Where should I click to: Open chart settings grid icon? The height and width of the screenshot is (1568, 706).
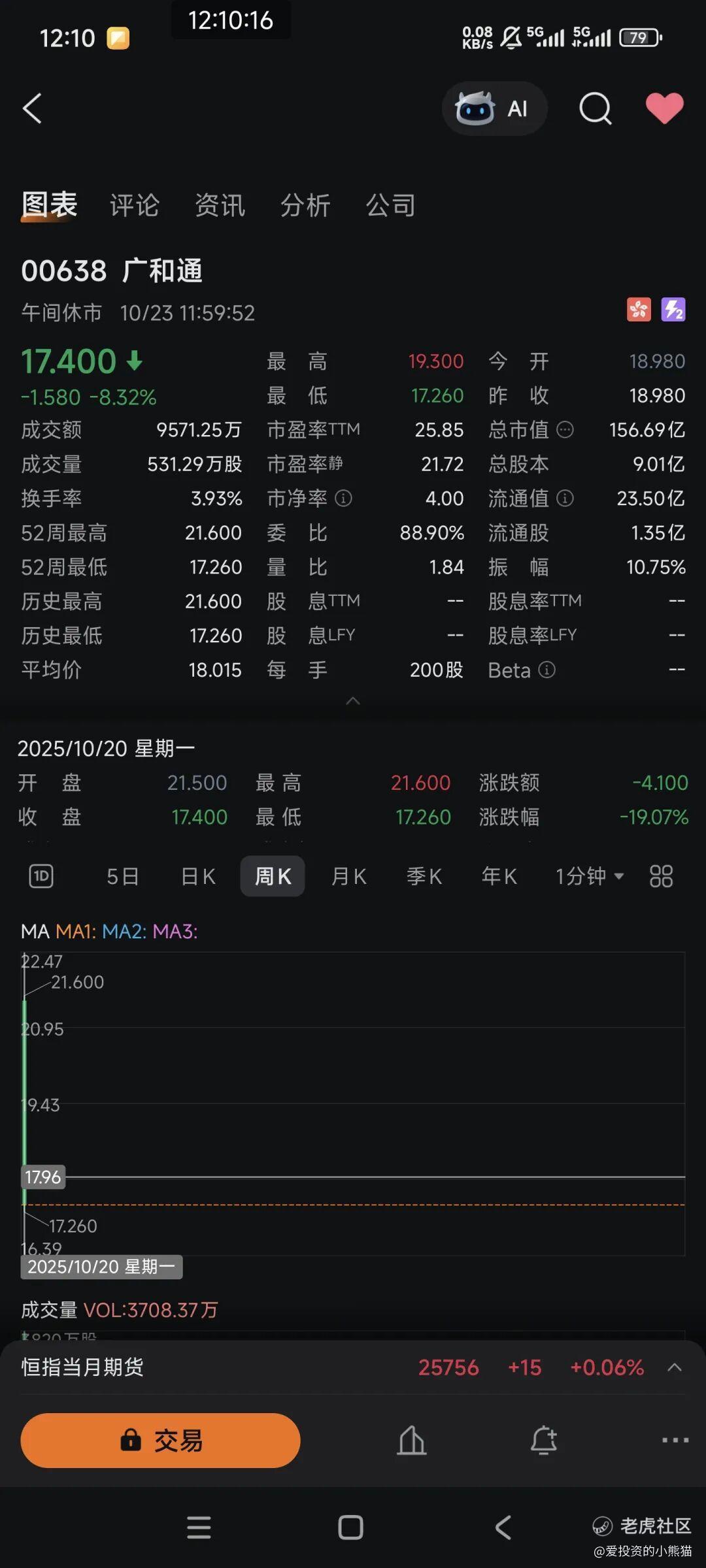[x=661, y=876]
